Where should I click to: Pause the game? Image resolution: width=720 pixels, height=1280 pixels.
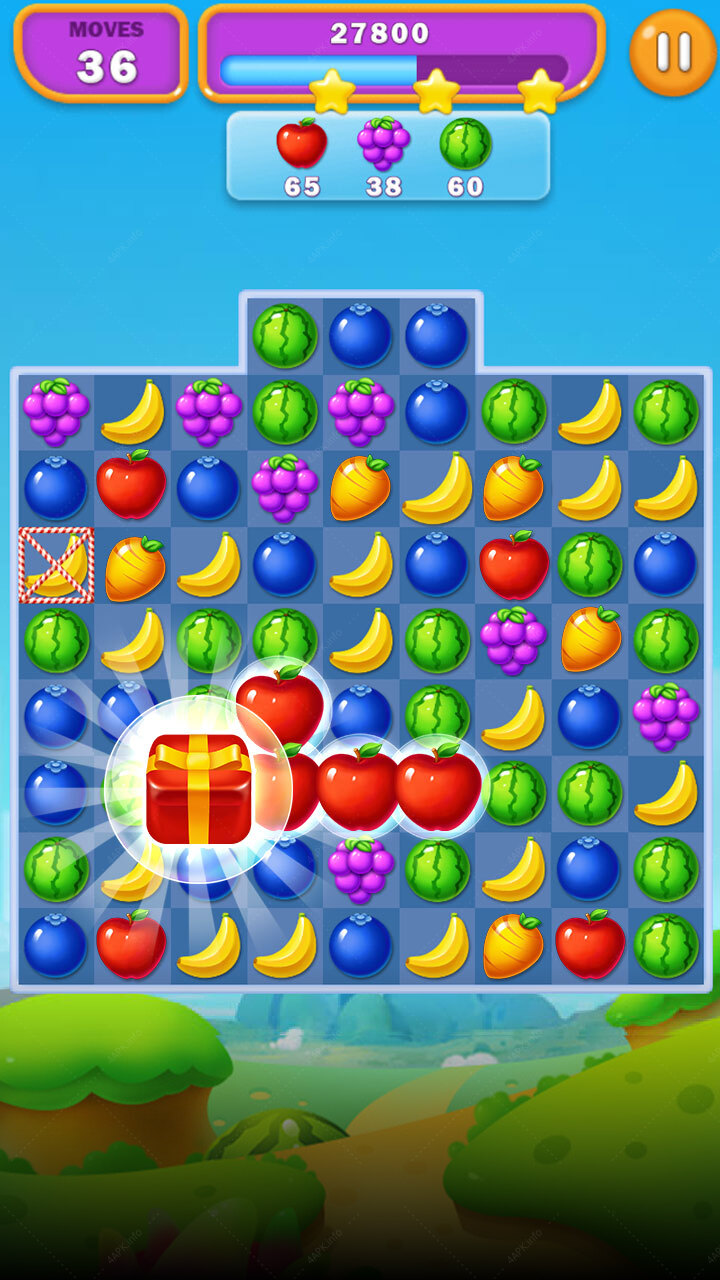673,53
